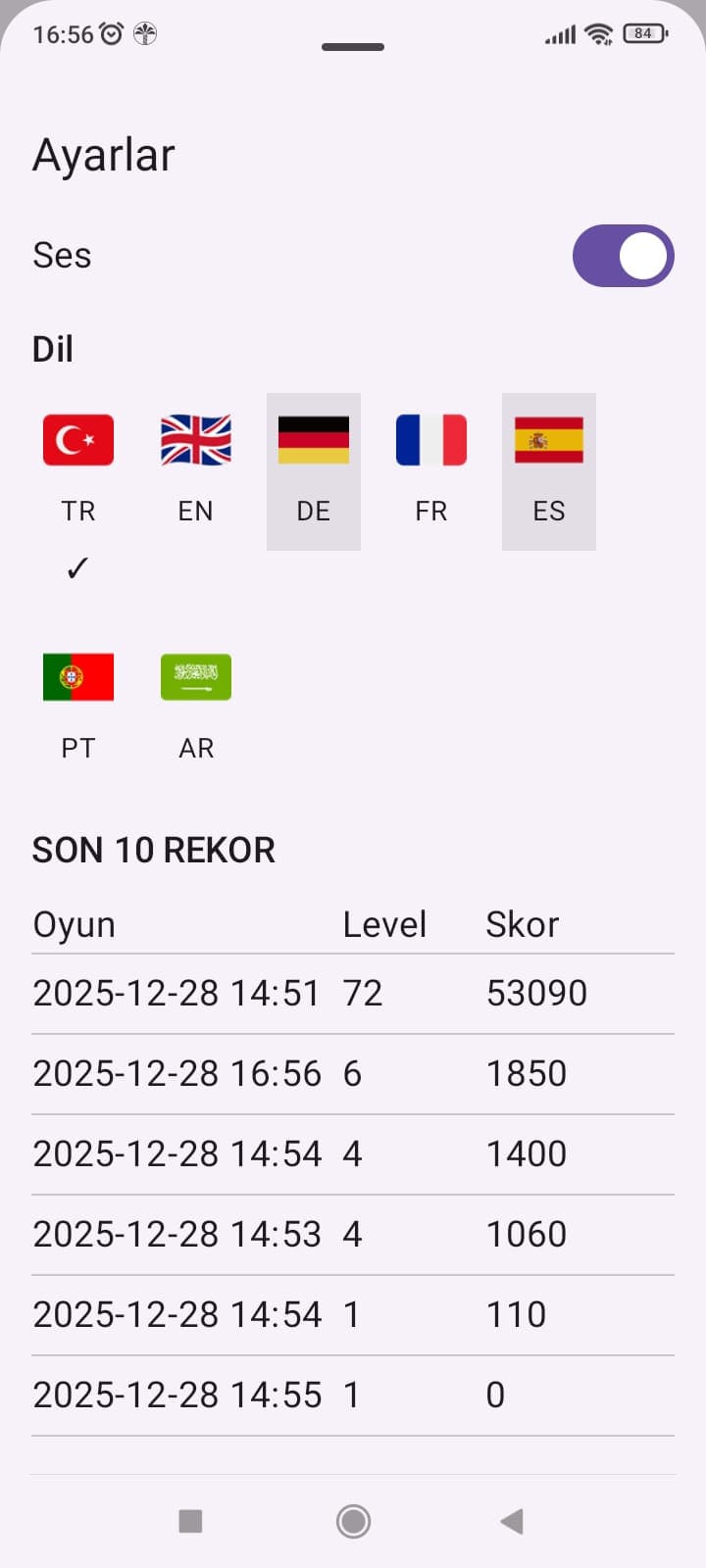Select the Level column header

point(384,923)
